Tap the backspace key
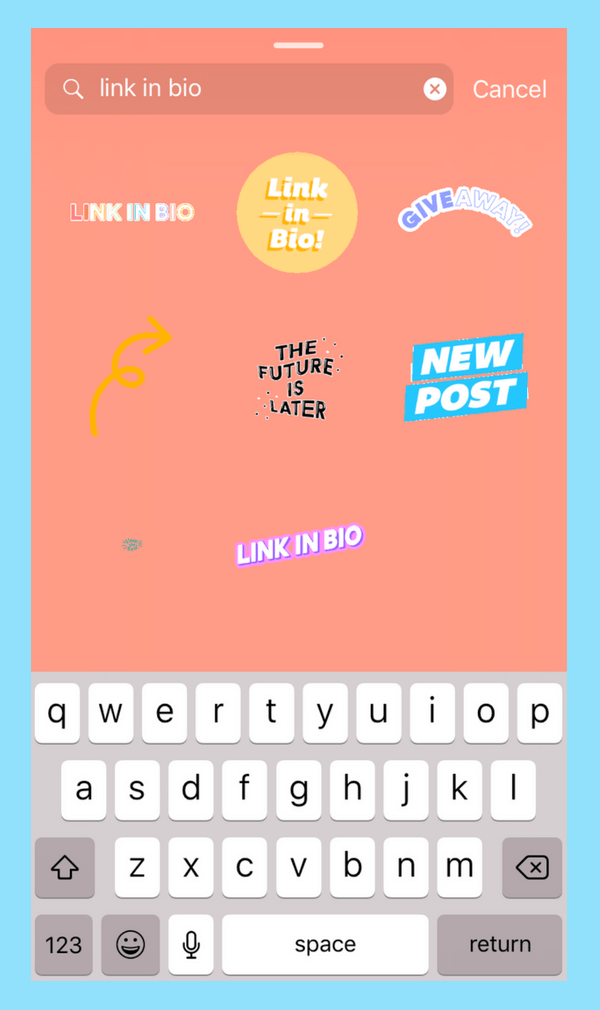Image resolution: width=600 pixels, height=1010 pixels. 531,867
